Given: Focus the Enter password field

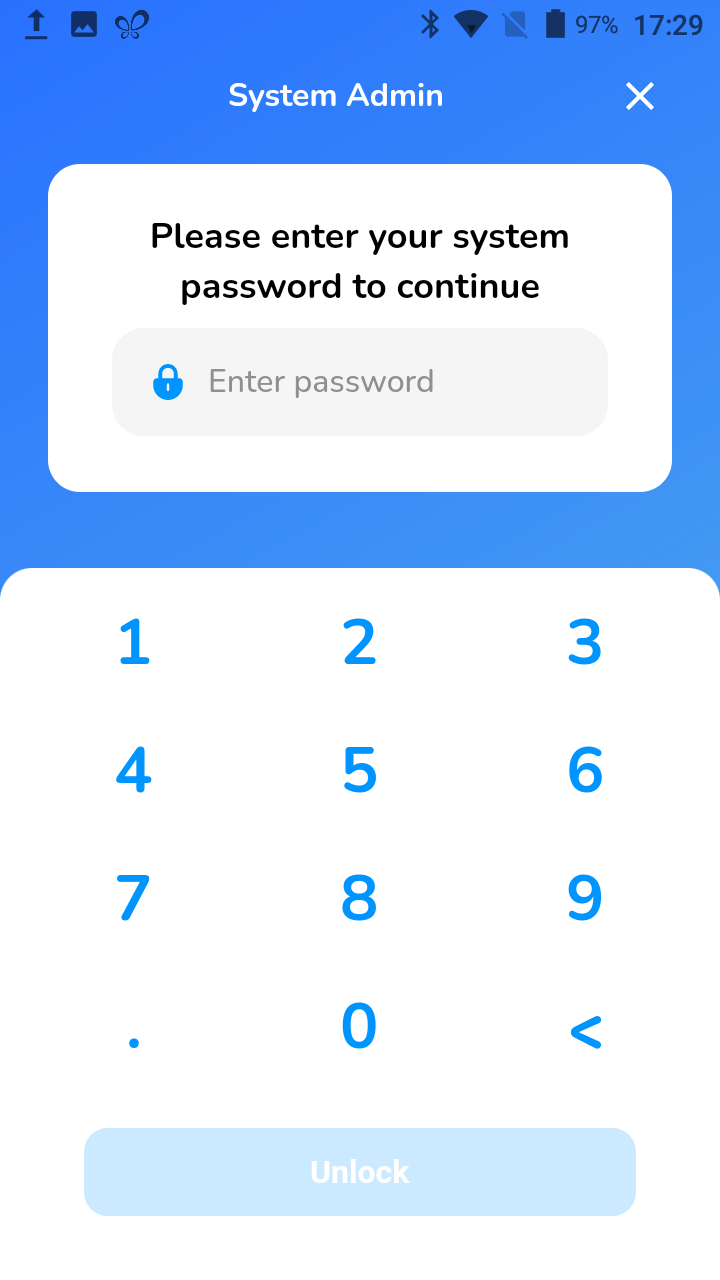Looking at the screenshot, I should pos(360,382).
